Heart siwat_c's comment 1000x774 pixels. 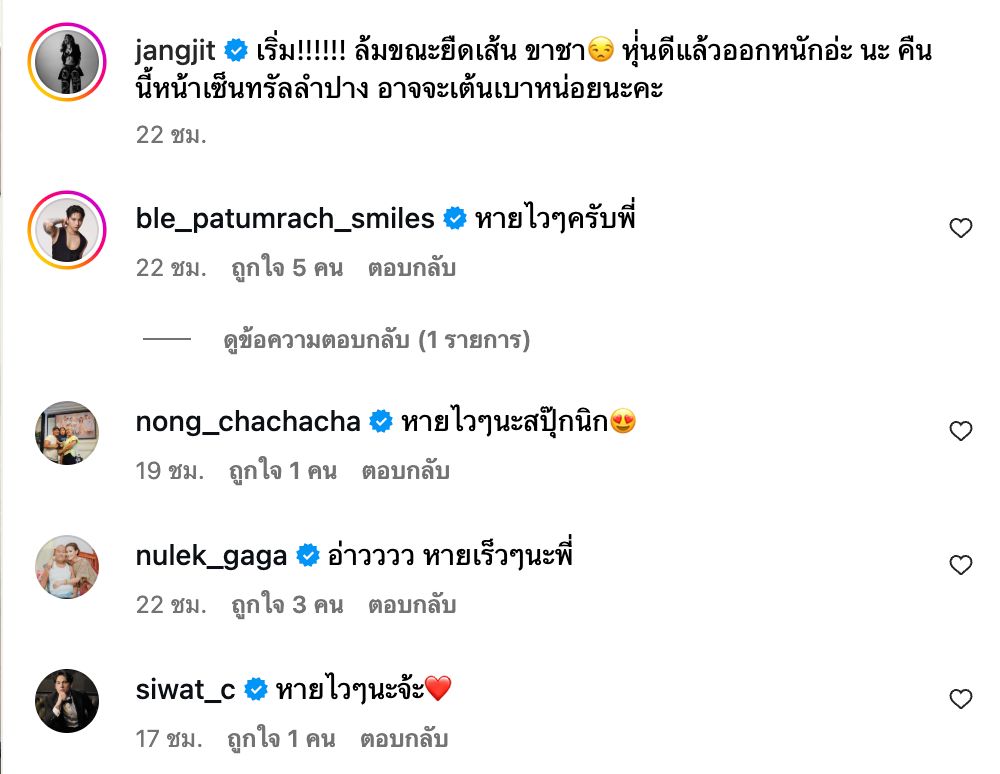(960, 699)
